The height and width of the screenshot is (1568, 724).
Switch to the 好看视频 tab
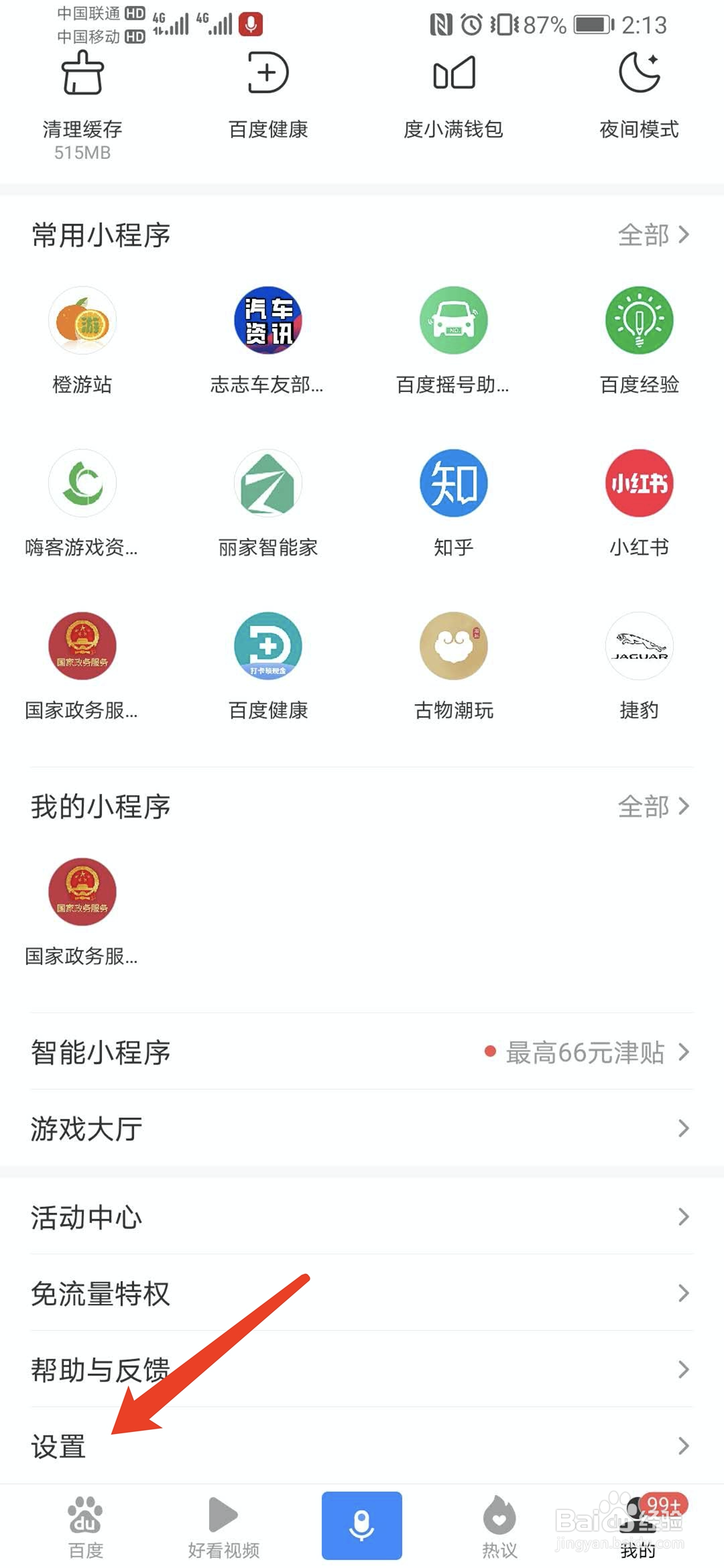pyautogui.click(x=223, y=1526)
